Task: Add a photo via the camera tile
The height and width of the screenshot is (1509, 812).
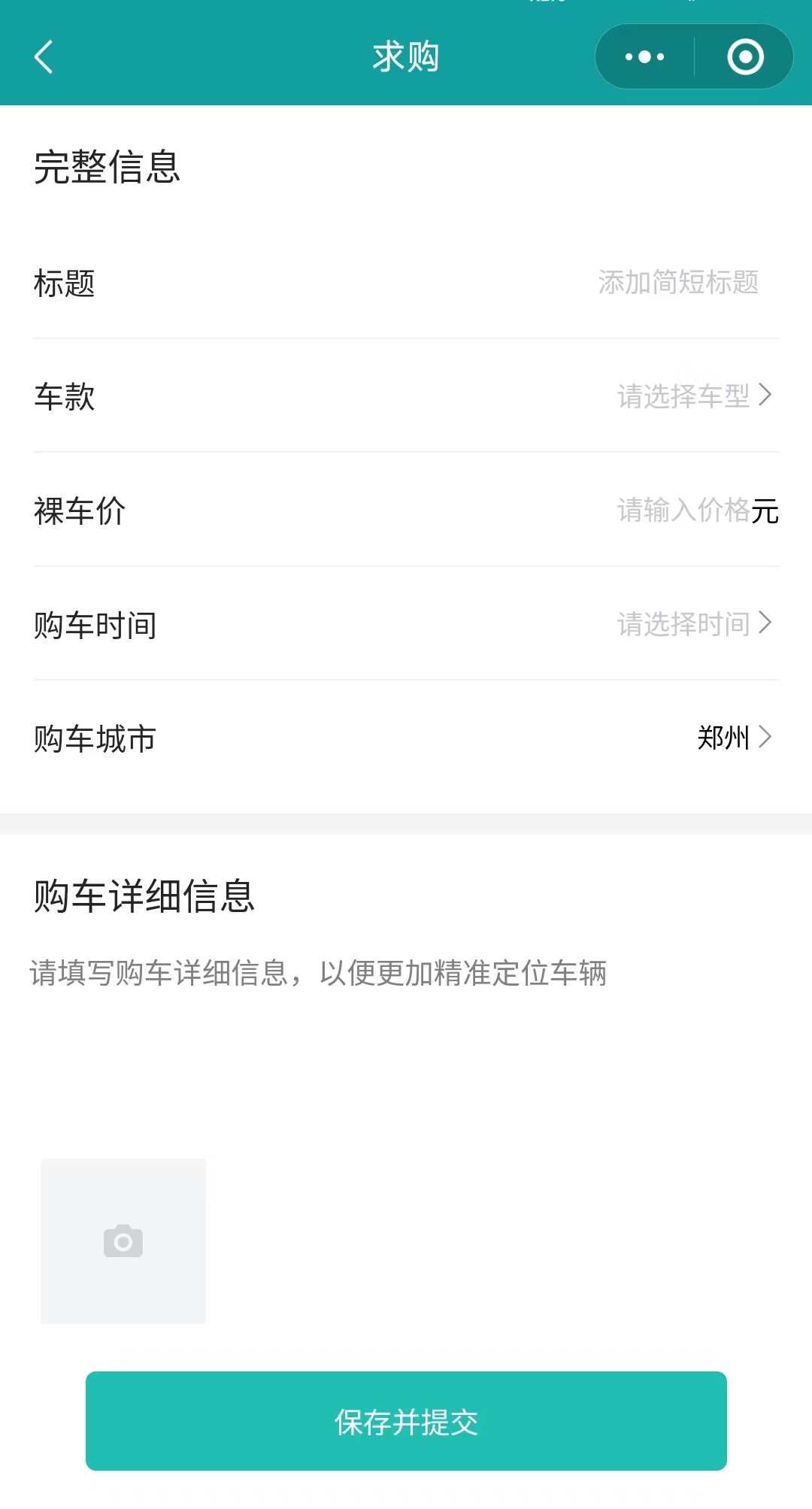Action: 123,1241
